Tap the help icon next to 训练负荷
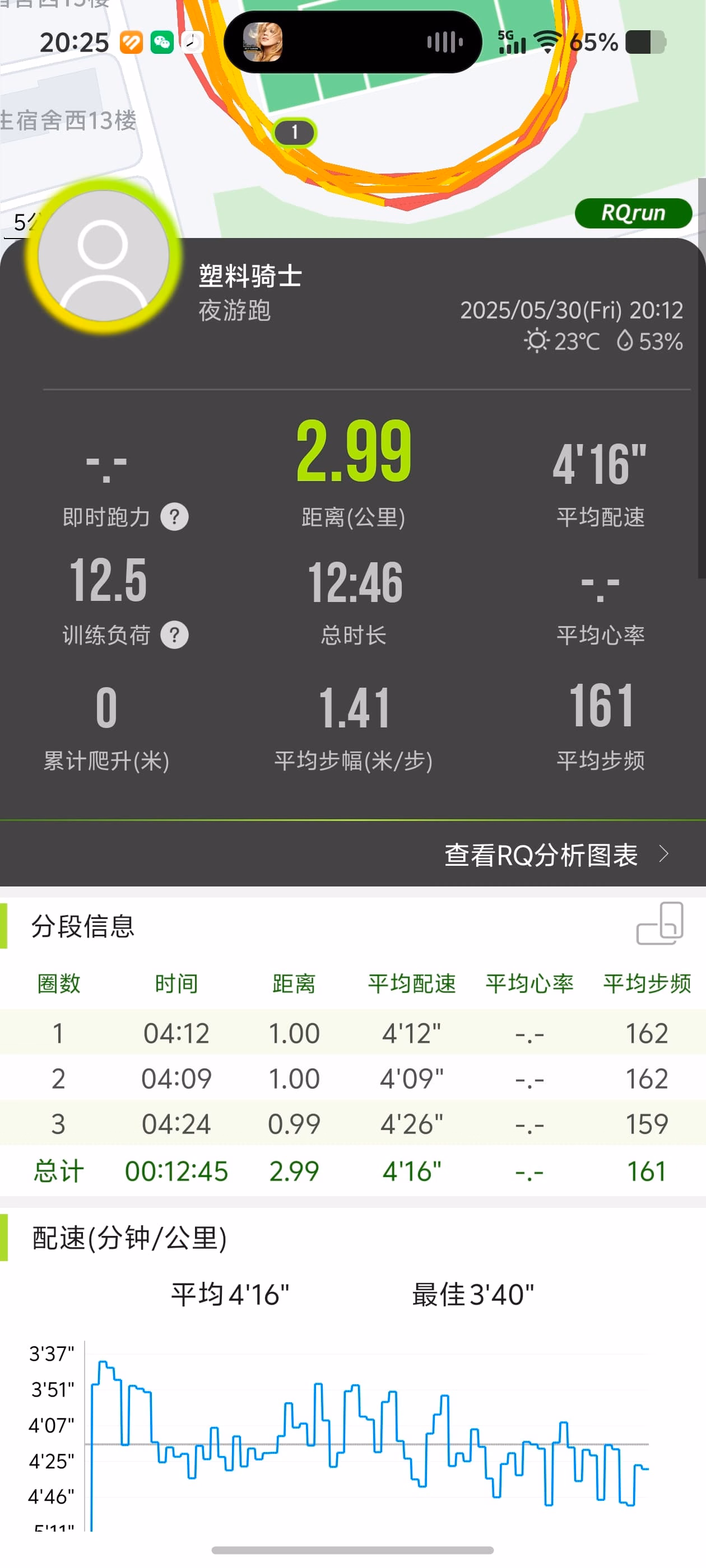706x1568 pixels. click(x=174, y=635)
